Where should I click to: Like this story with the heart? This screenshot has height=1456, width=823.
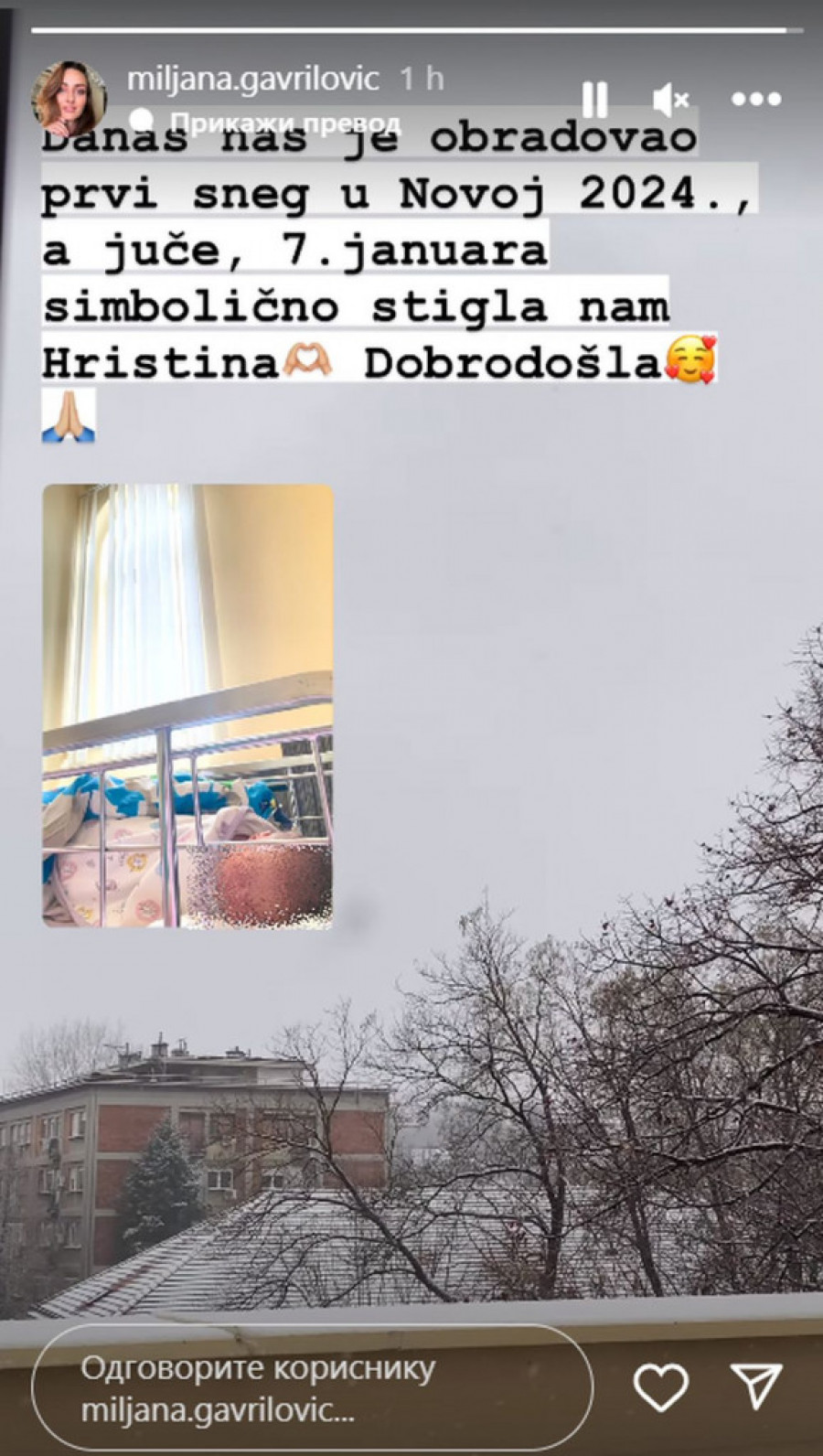660,1386
